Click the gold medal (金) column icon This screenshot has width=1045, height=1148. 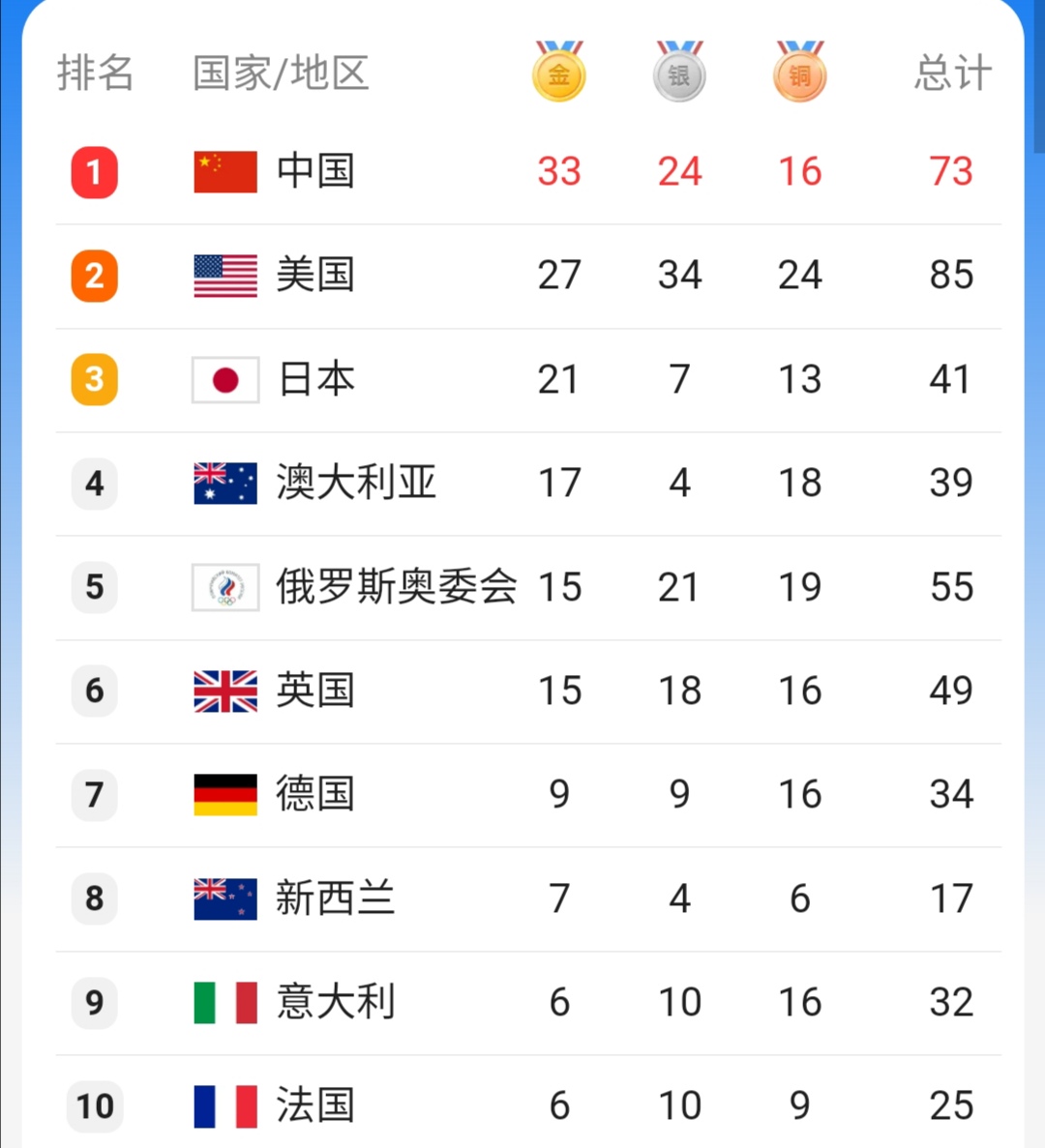[558, 70]
